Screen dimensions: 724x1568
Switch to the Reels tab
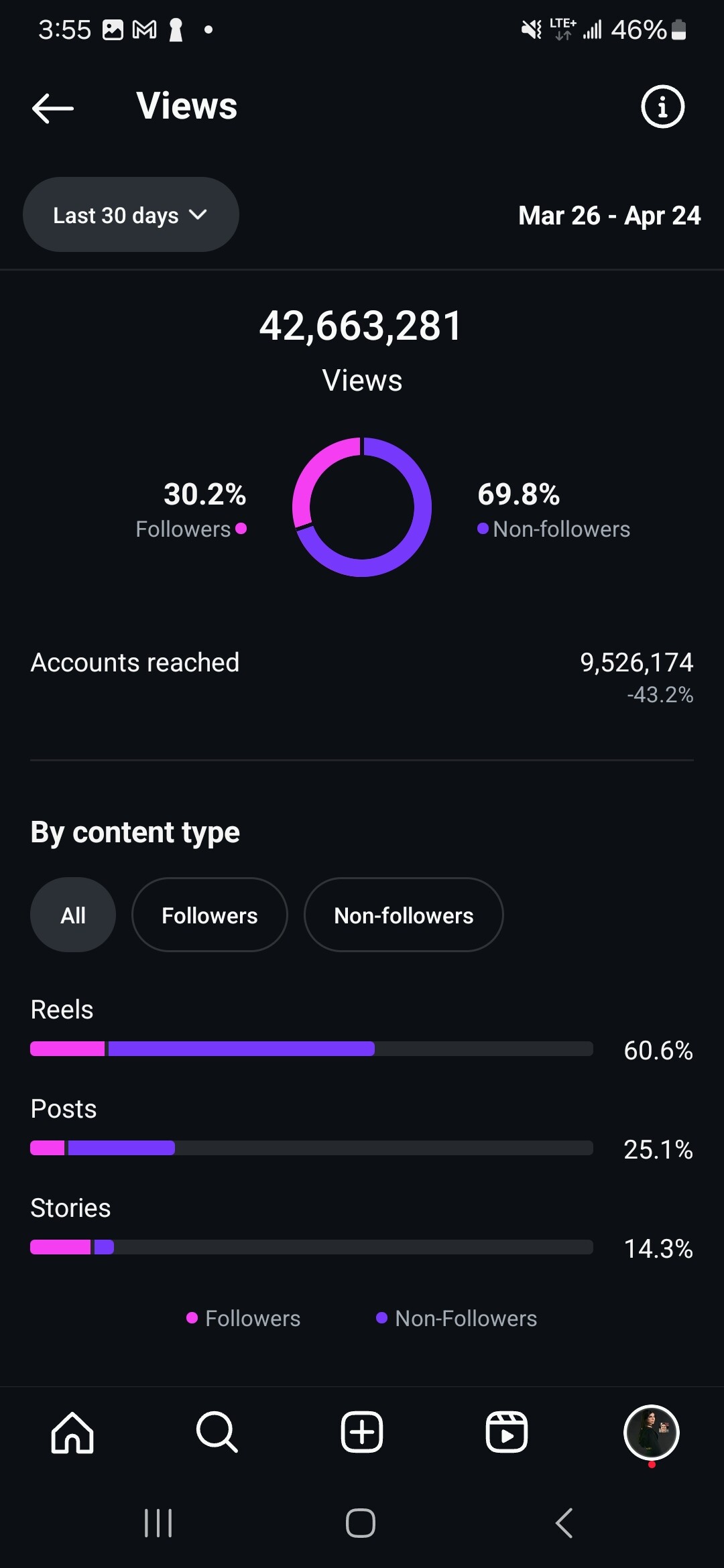(x=507, y=1433)
